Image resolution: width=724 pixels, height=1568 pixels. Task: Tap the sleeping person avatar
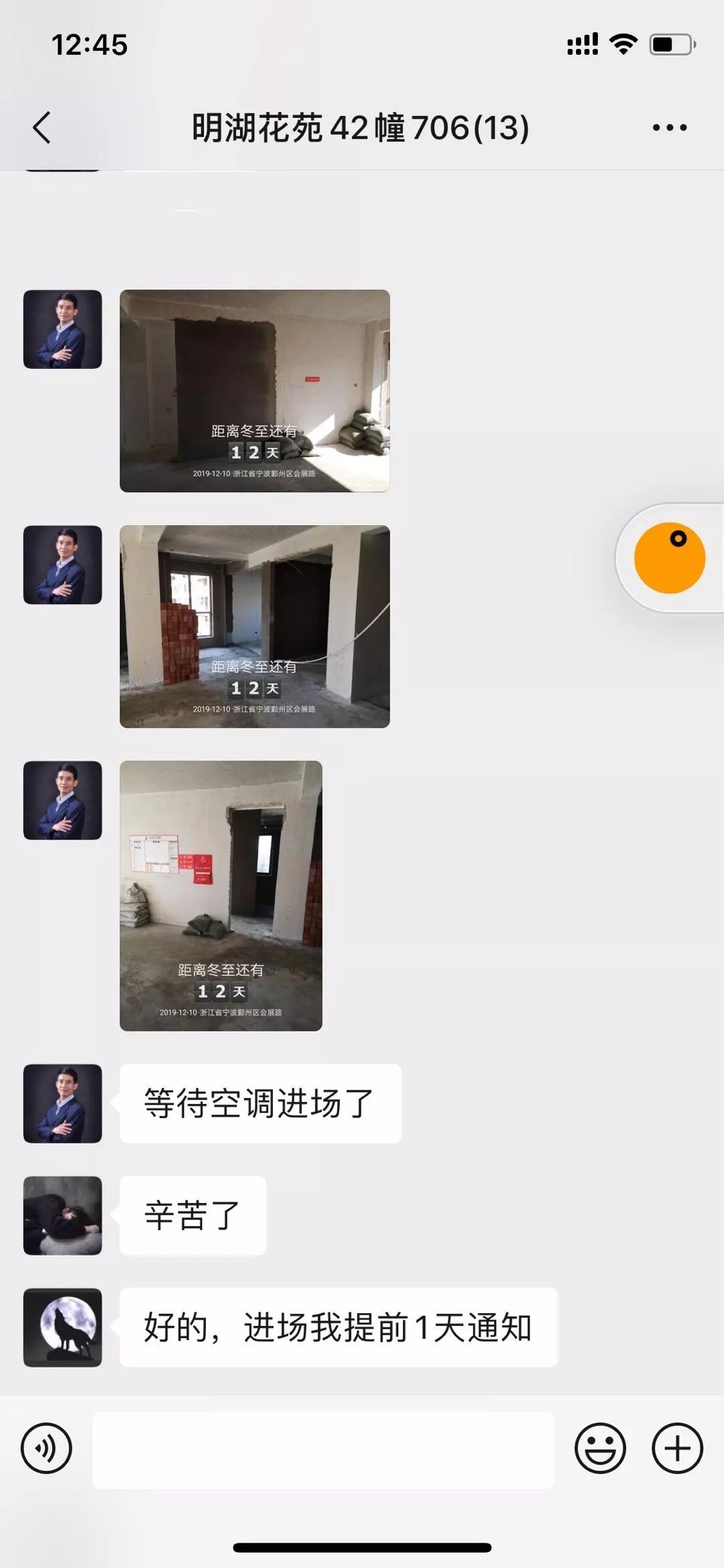[61, 1215]
